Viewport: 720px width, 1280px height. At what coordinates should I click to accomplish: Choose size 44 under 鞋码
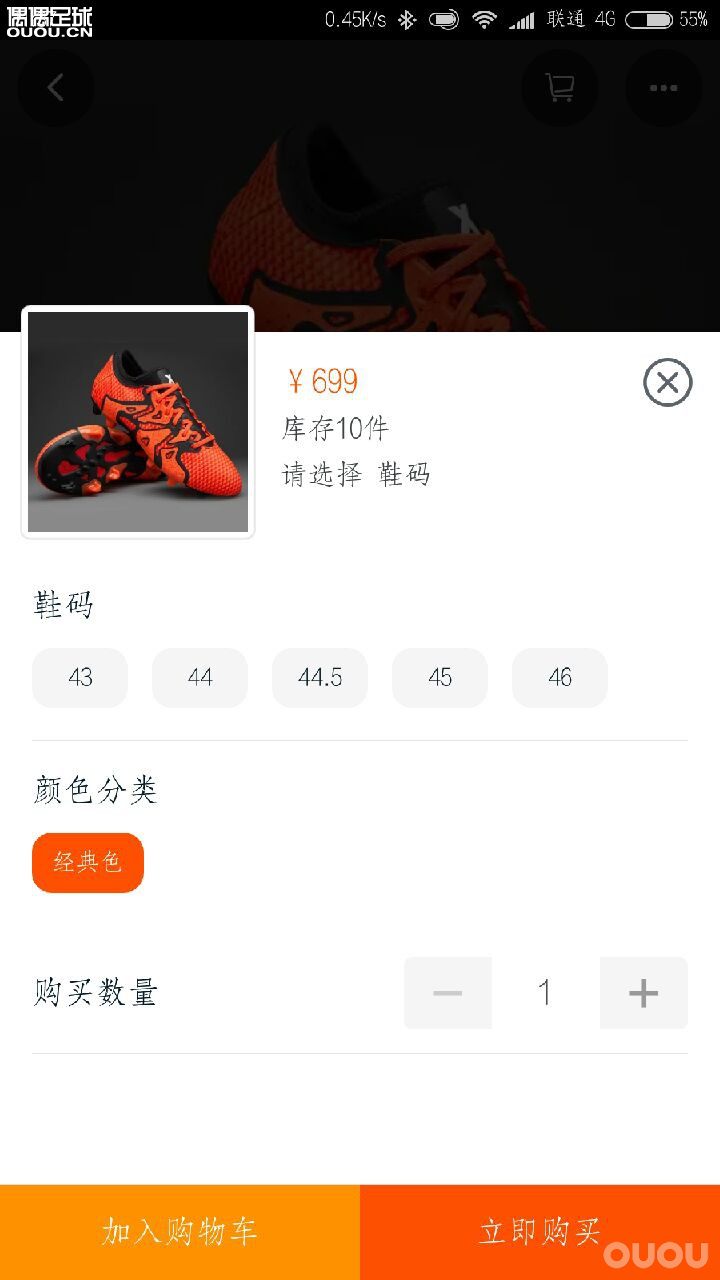pos(200,678)
